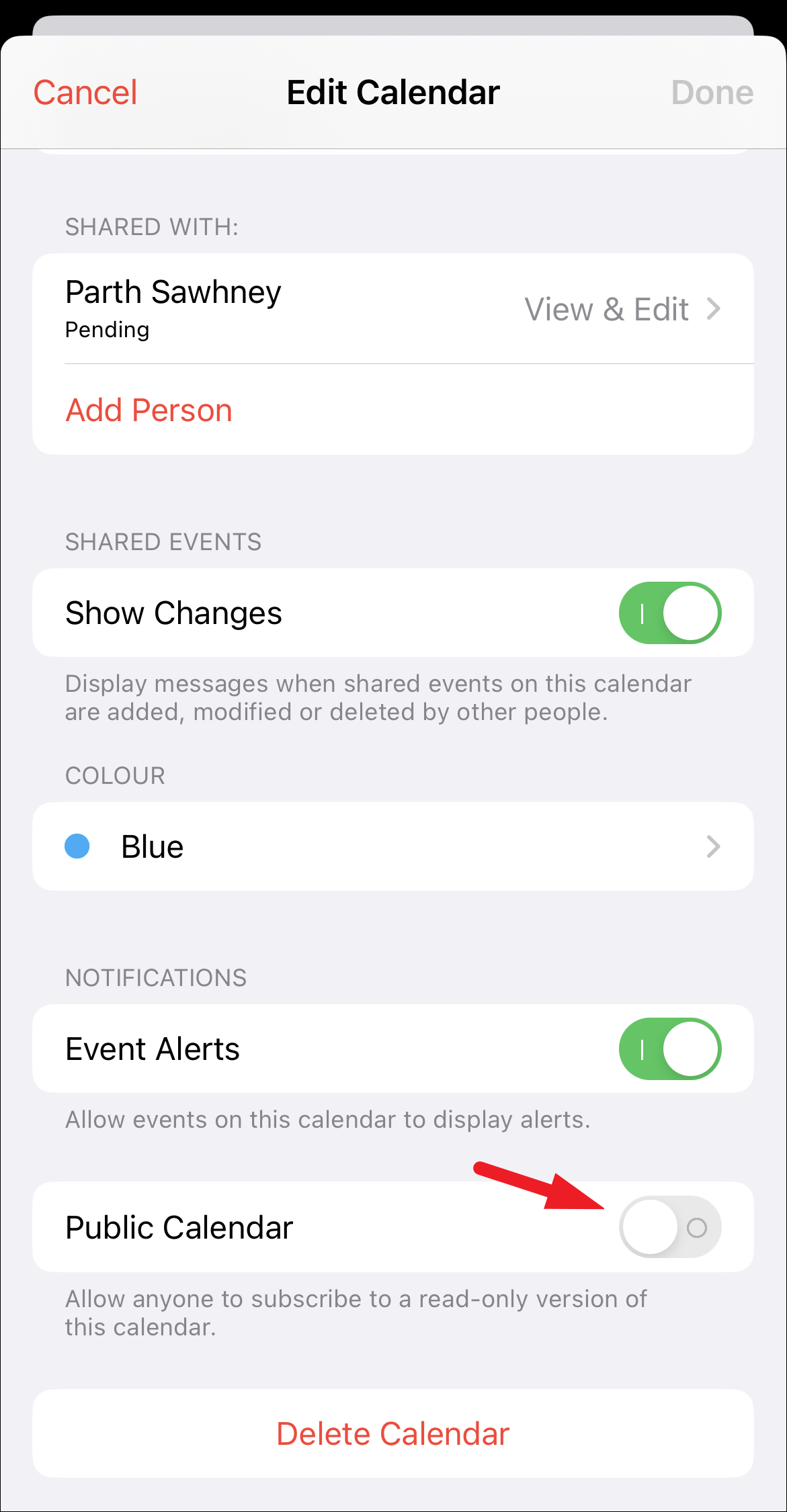Screen dimensions: 787x1512
Task: Add a person to share with
Action: [x=149, y=410]
